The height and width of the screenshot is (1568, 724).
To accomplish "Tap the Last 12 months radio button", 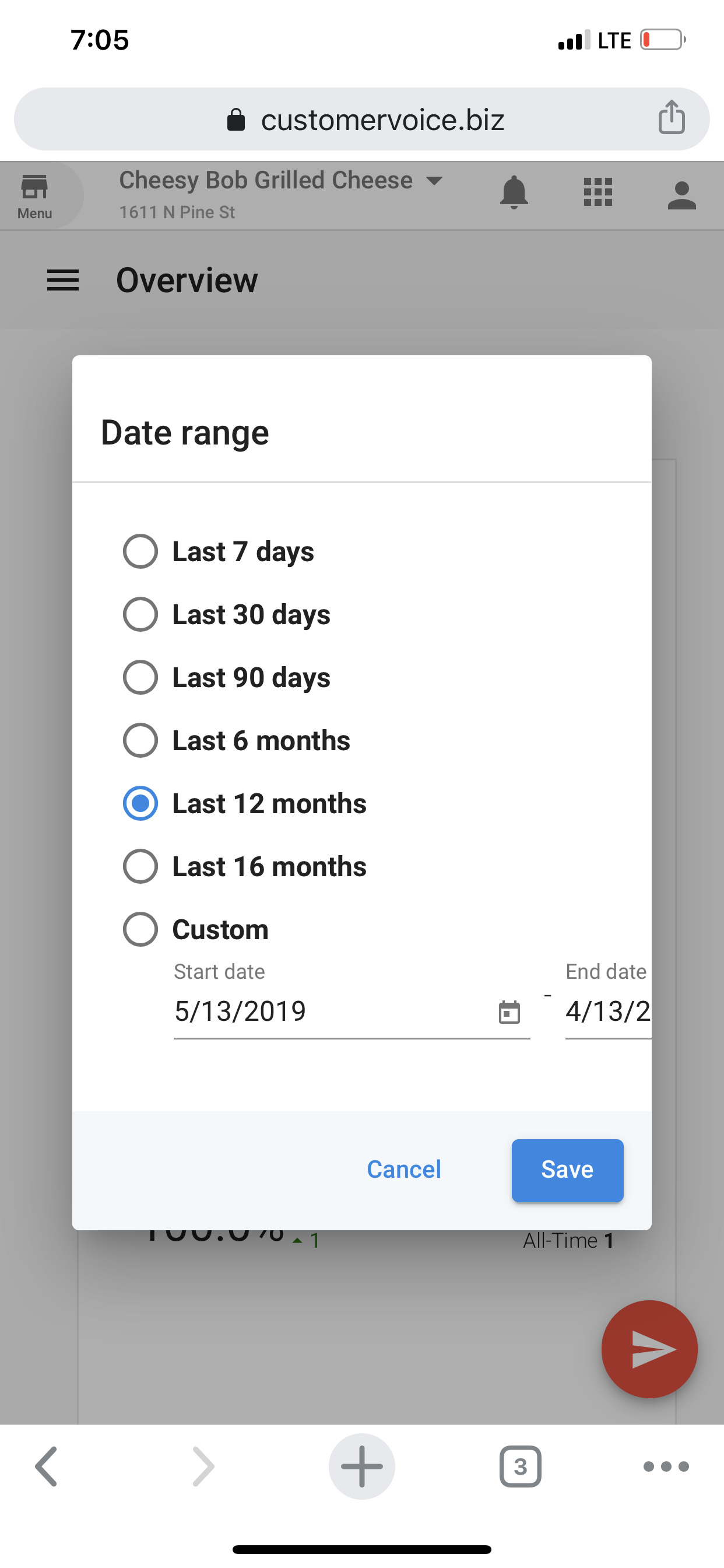I will 140,803.
